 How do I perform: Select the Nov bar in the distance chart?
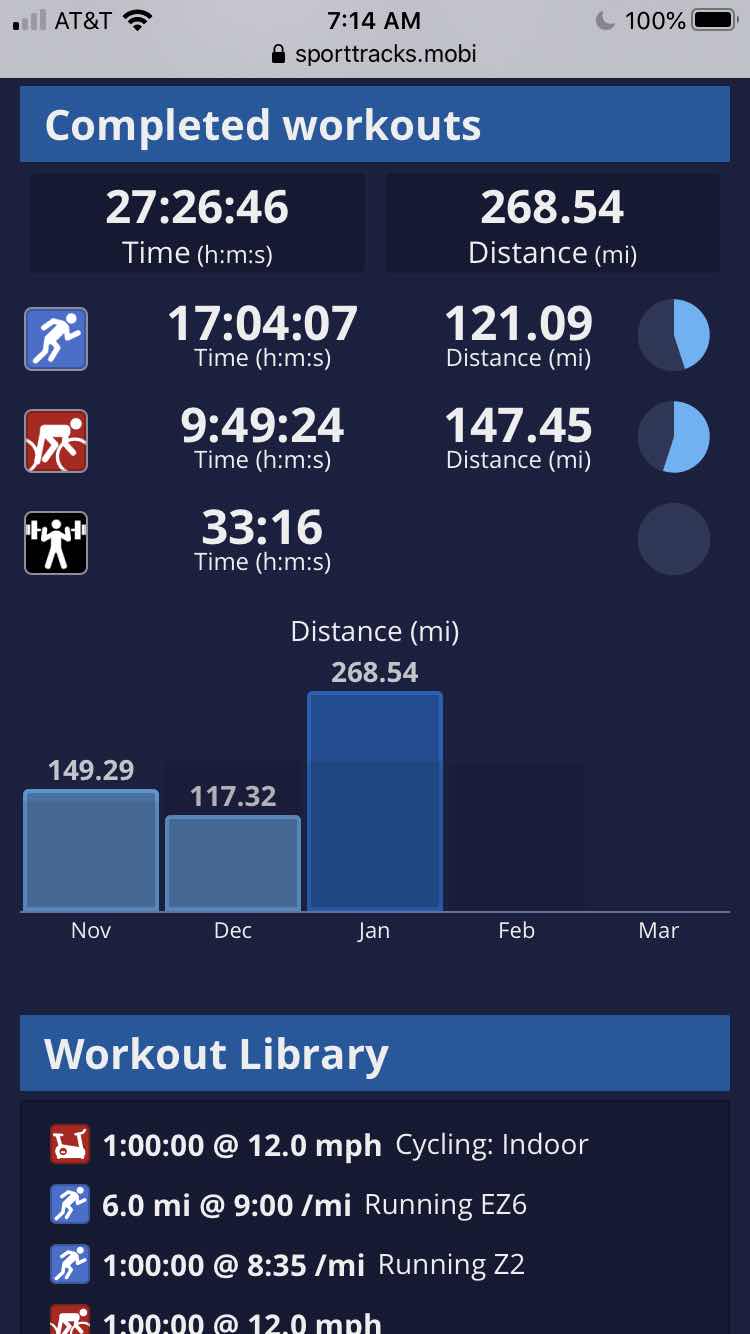[x=91, y=850]
